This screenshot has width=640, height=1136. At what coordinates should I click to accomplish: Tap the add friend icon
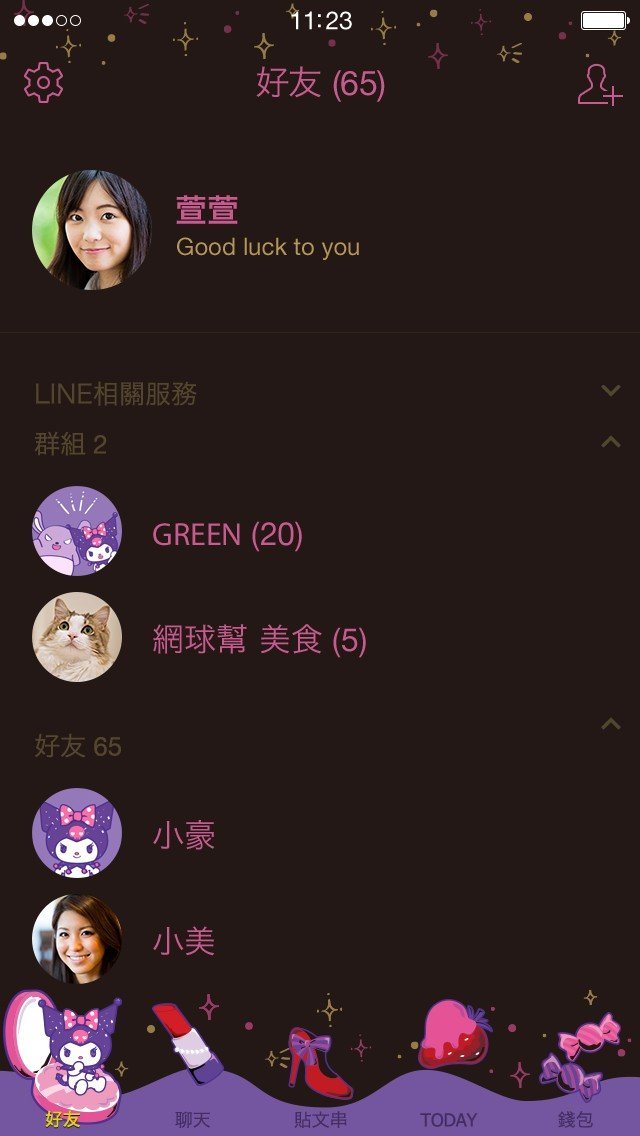click(598, 85)
